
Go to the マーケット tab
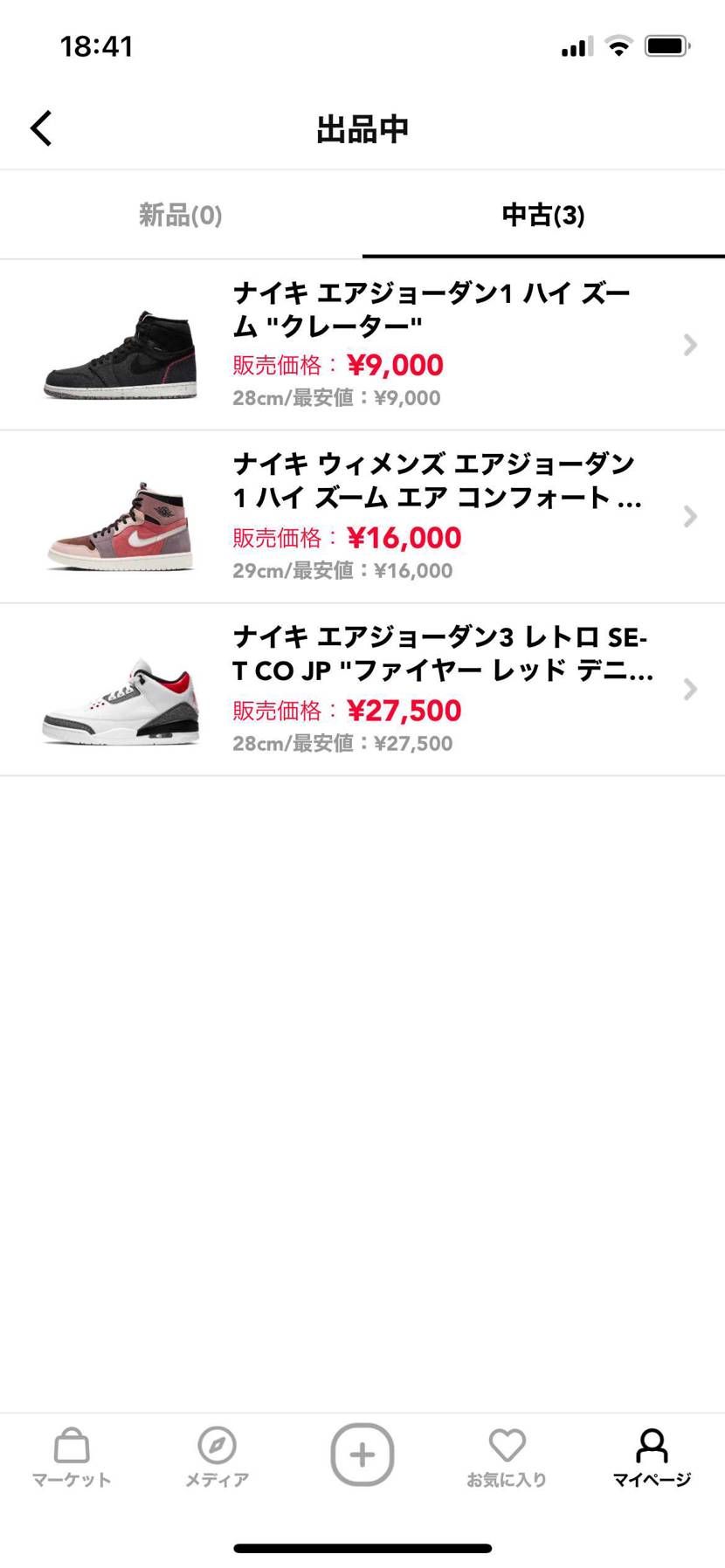click(x=72, y=1457)
